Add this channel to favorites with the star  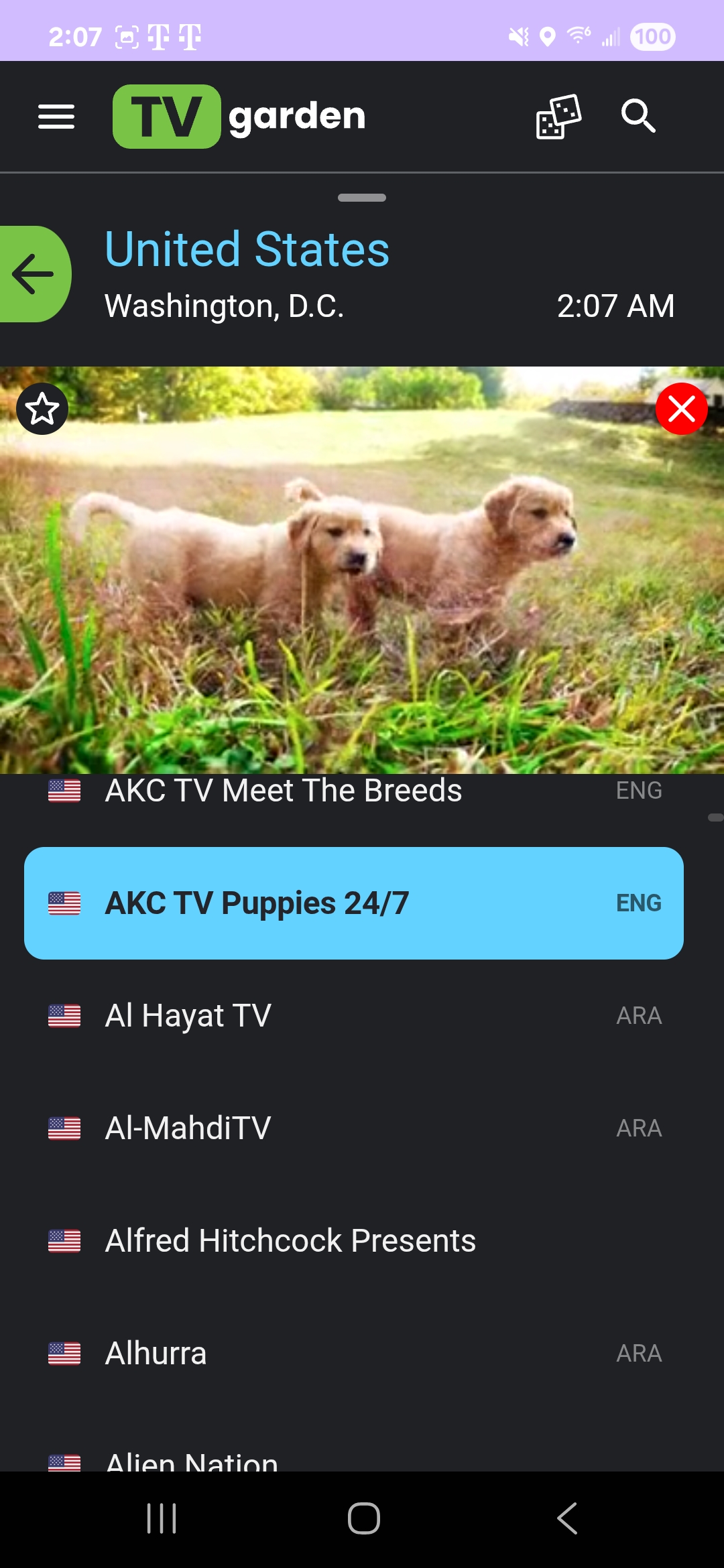42,409
